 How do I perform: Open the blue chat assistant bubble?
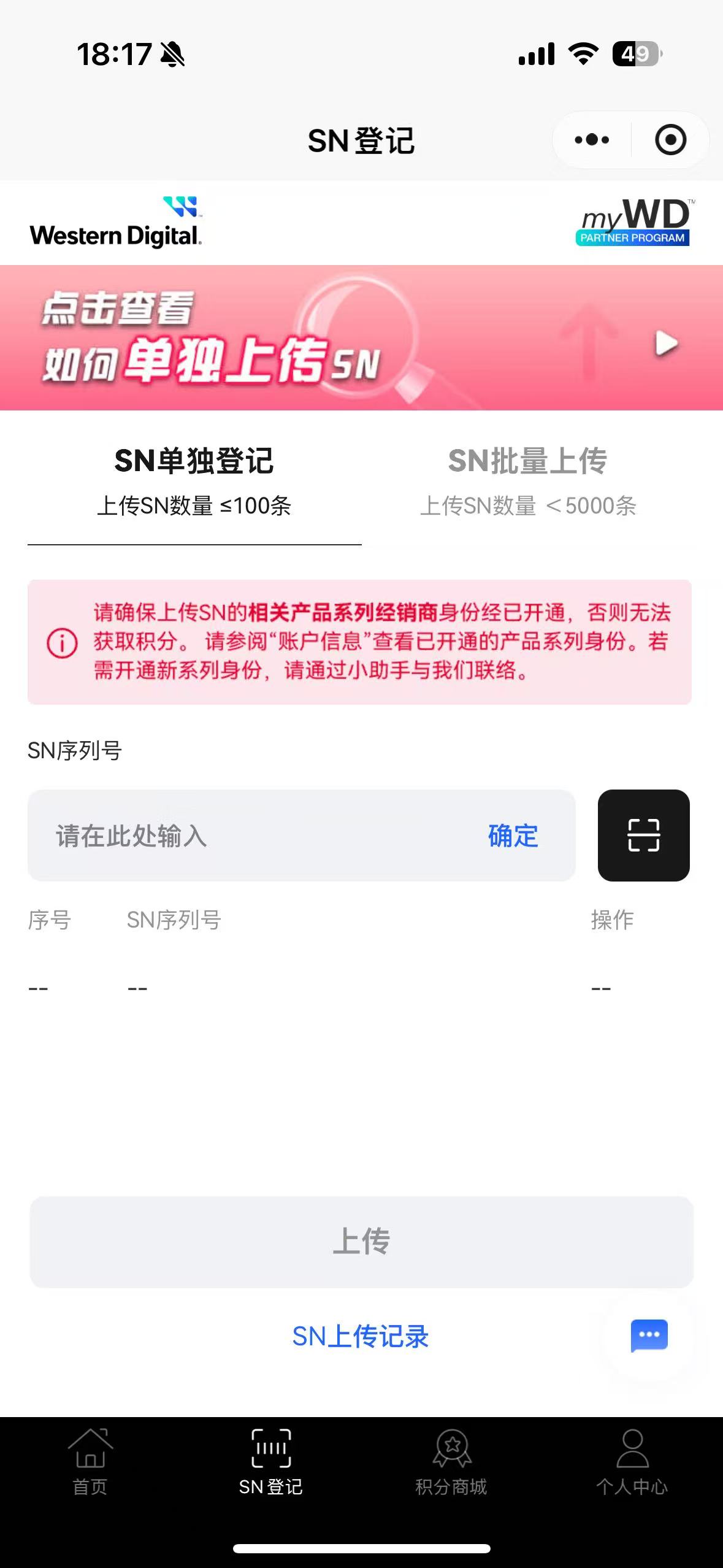(x=649, y=1335)
